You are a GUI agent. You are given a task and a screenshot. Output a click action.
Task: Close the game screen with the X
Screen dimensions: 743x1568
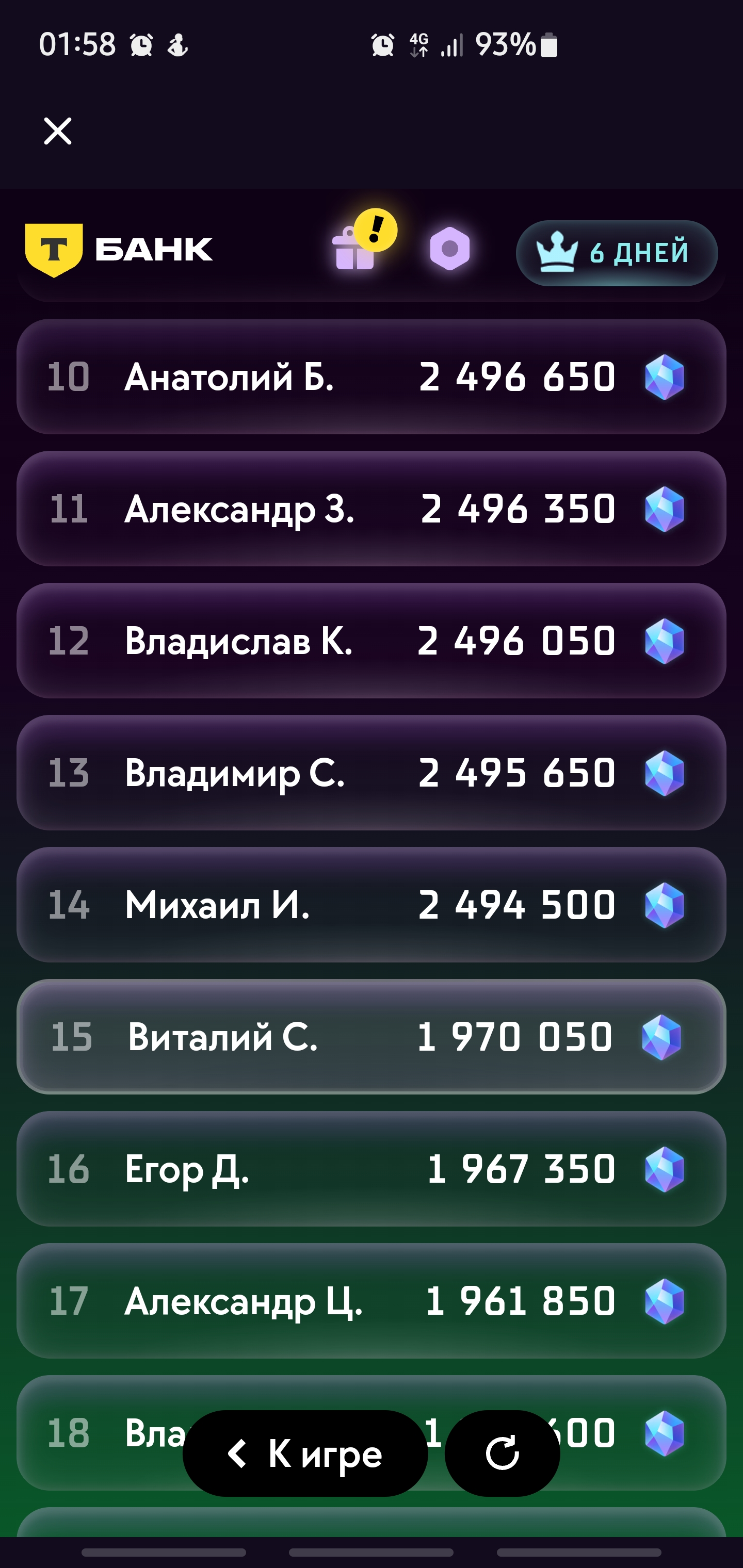(58, 131)
